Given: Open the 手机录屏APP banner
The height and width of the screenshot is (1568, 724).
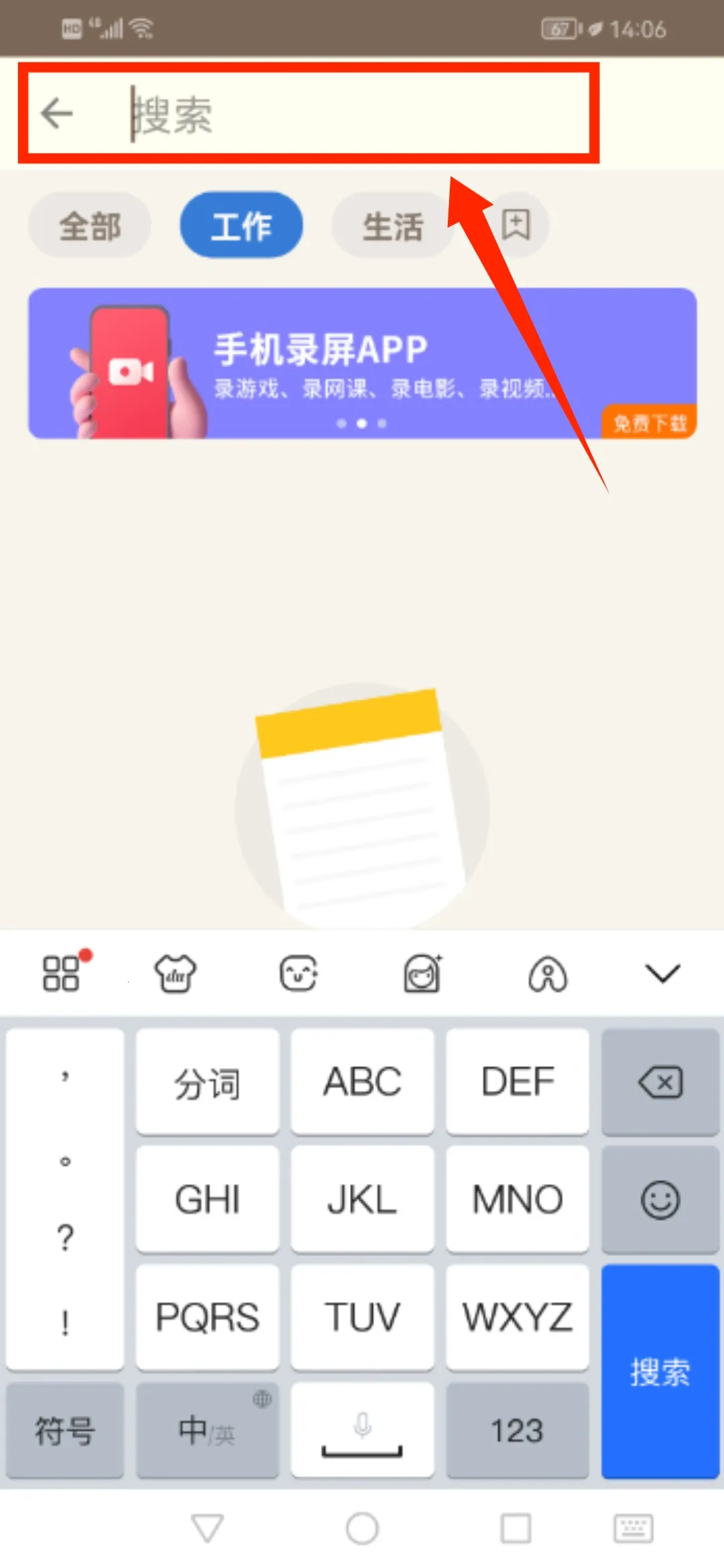Looking at the screenshot, I should [x=362, y=364].
